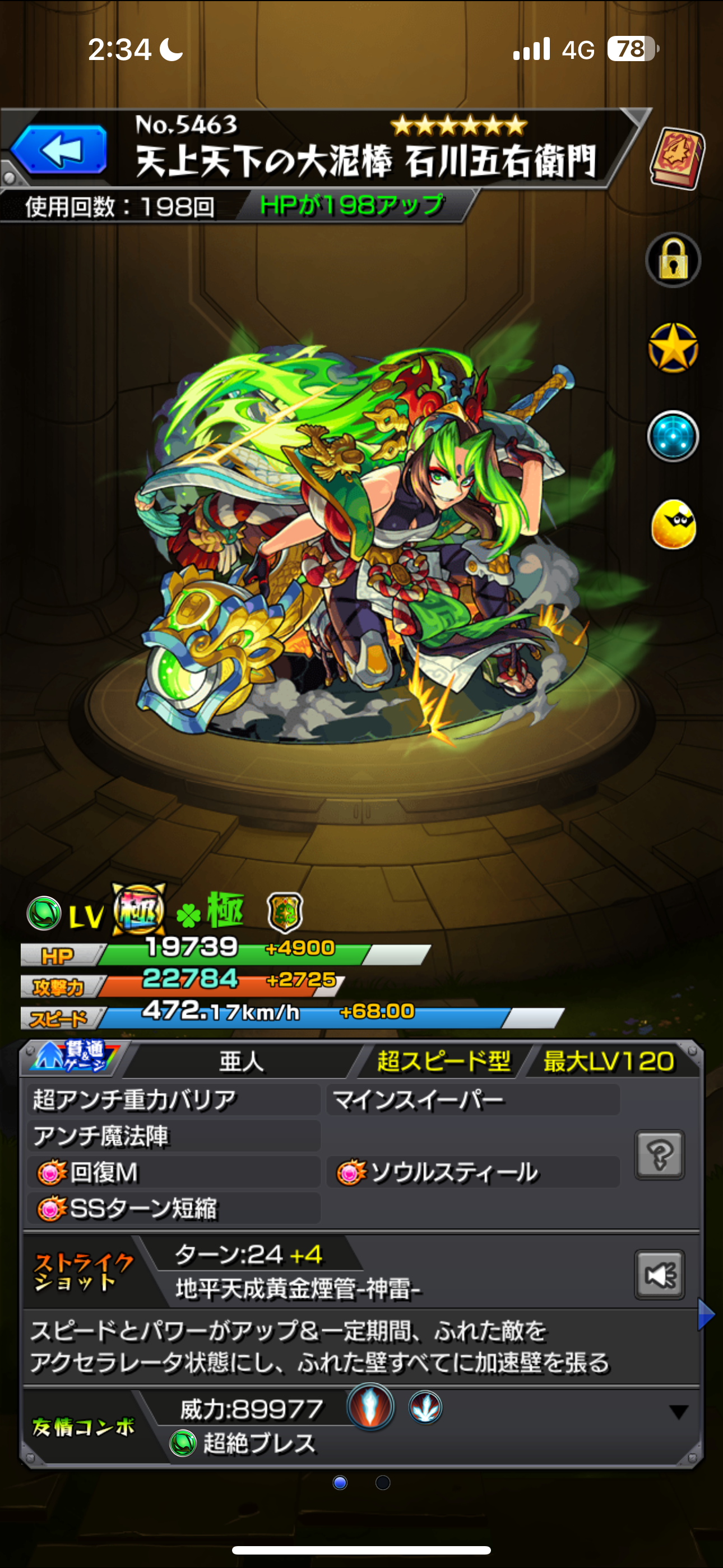Open the blue radar circle icon

point(673,436)
